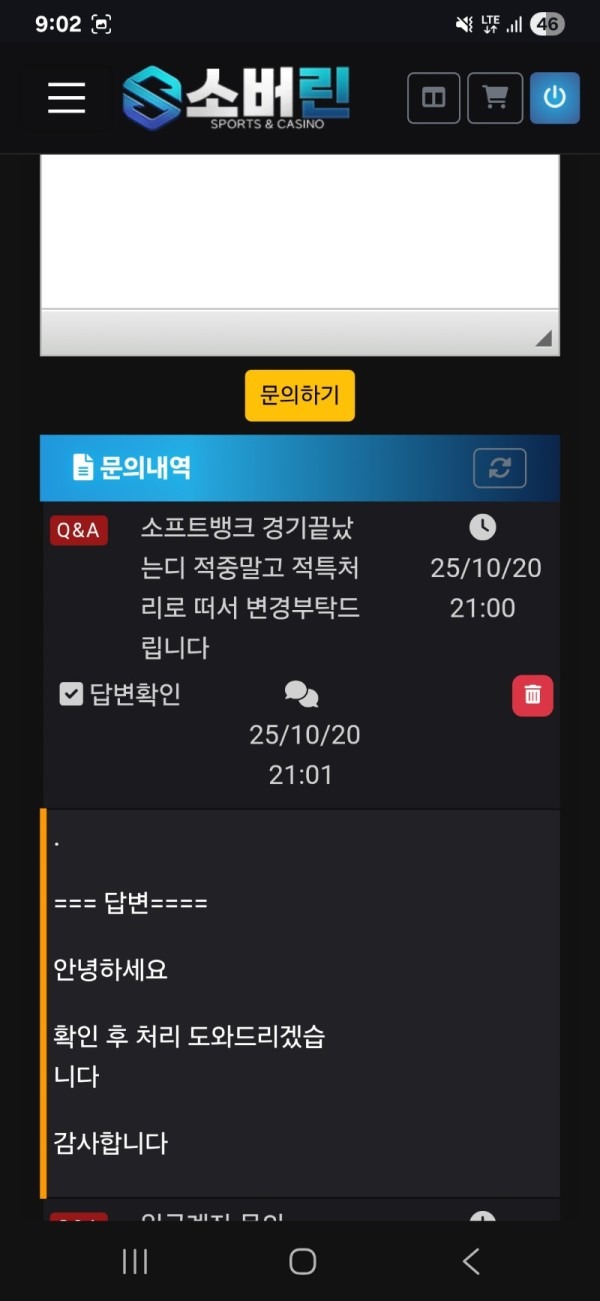
Task: Open the shopping cart
Action: coord(494,98)
